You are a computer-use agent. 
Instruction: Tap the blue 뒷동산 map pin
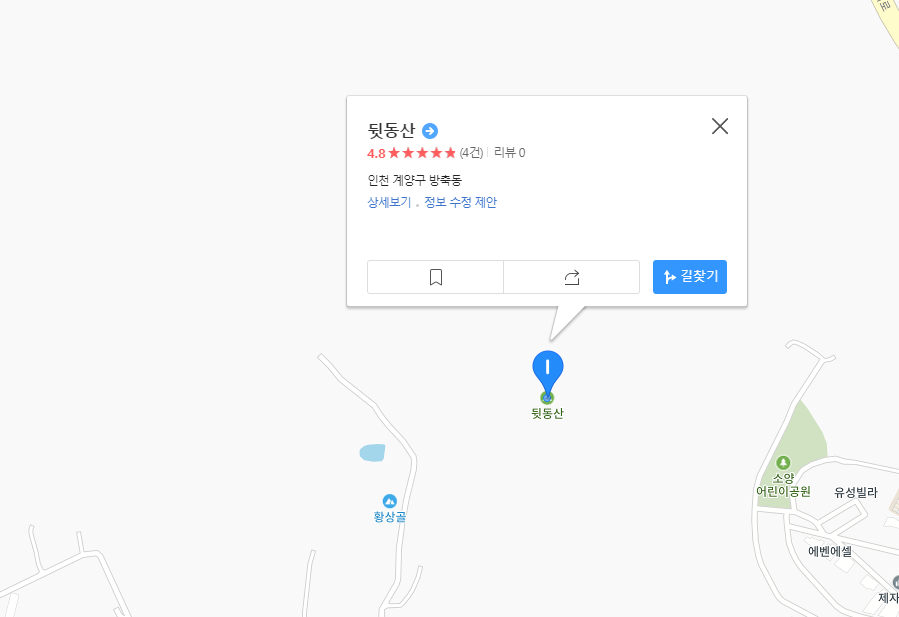click(547, 372)
